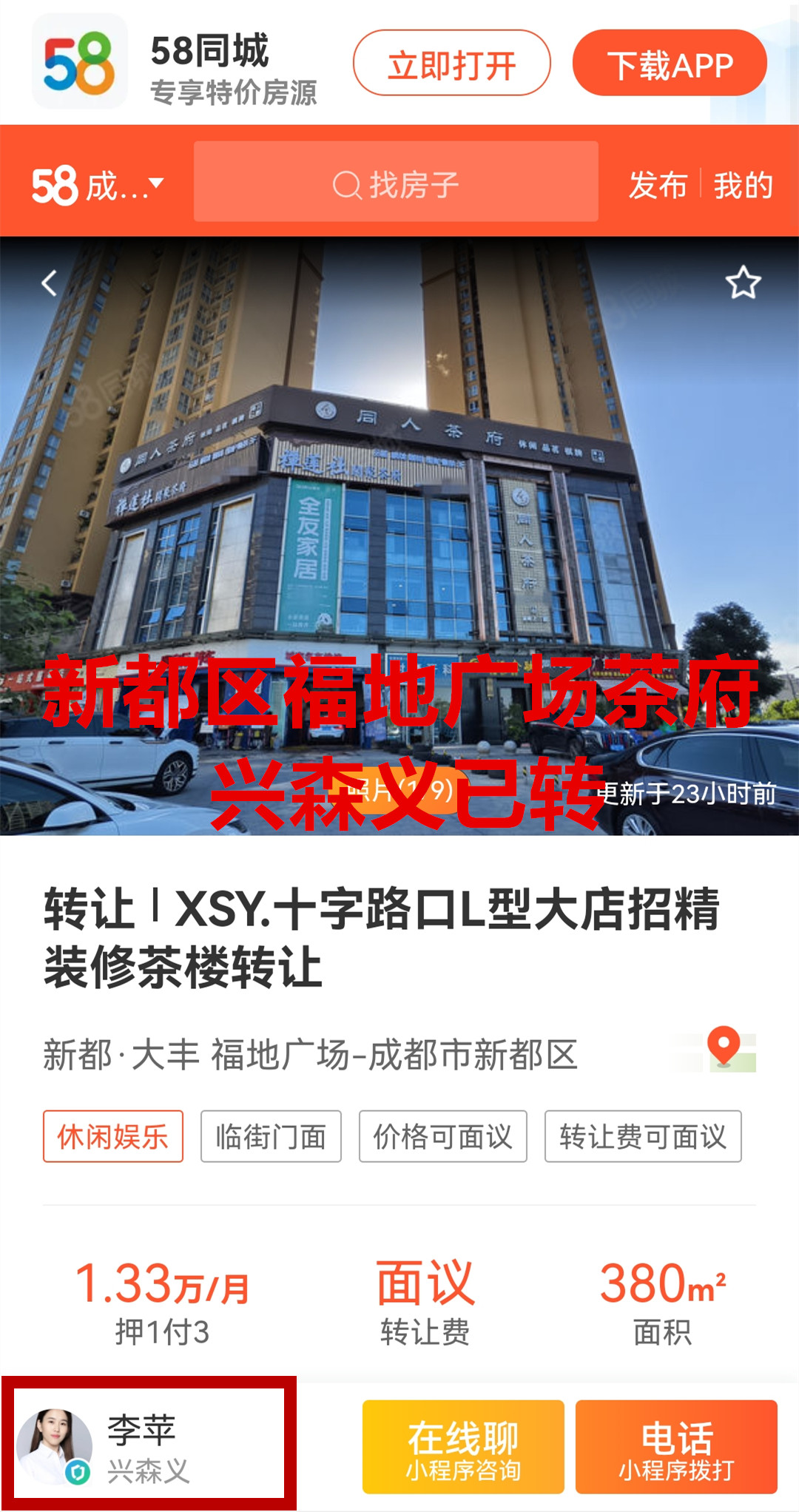Open the 发布 link

click(657, 185)
